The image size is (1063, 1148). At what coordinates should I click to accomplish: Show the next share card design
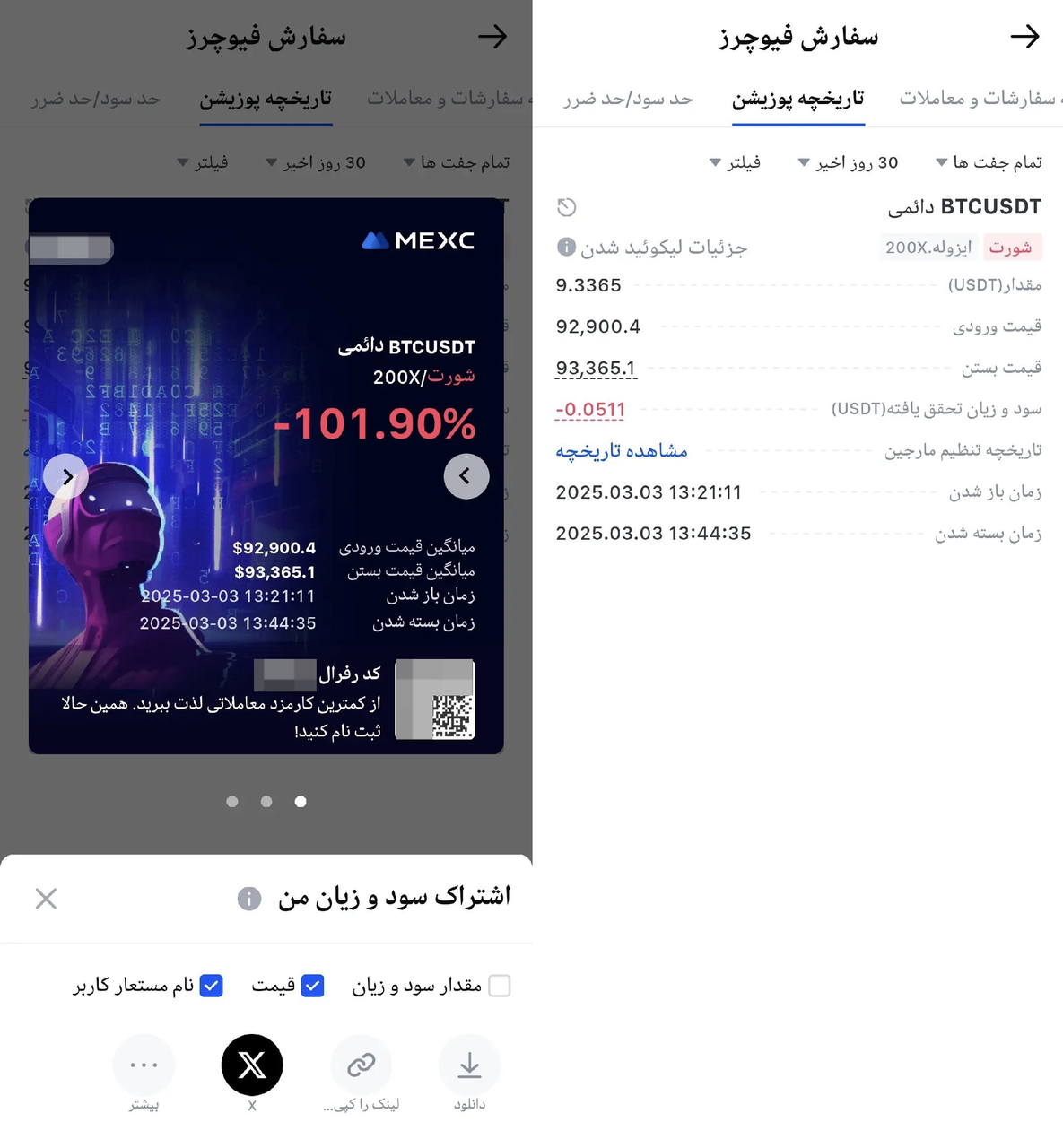coord(66,476)
